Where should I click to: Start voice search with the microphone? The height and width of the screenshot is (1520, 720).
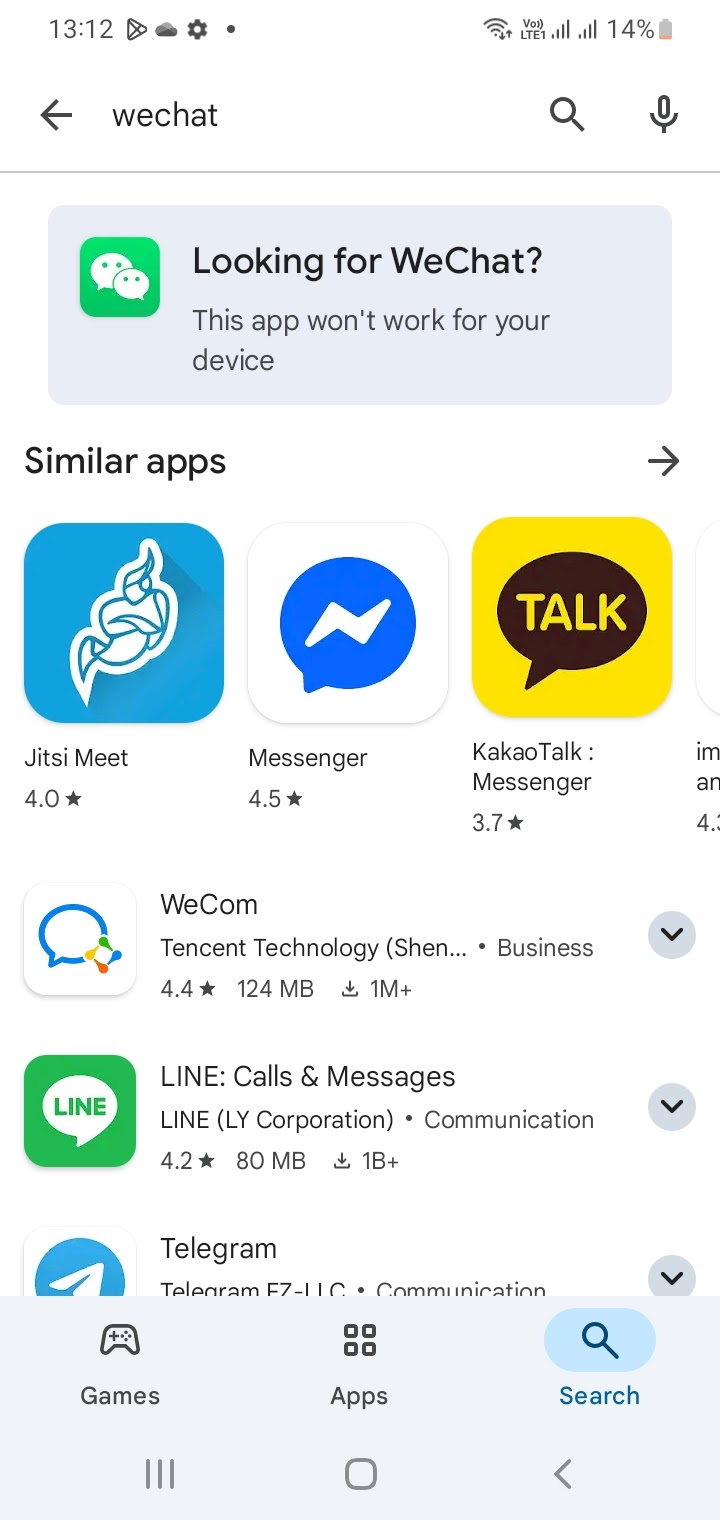[663, 116]
